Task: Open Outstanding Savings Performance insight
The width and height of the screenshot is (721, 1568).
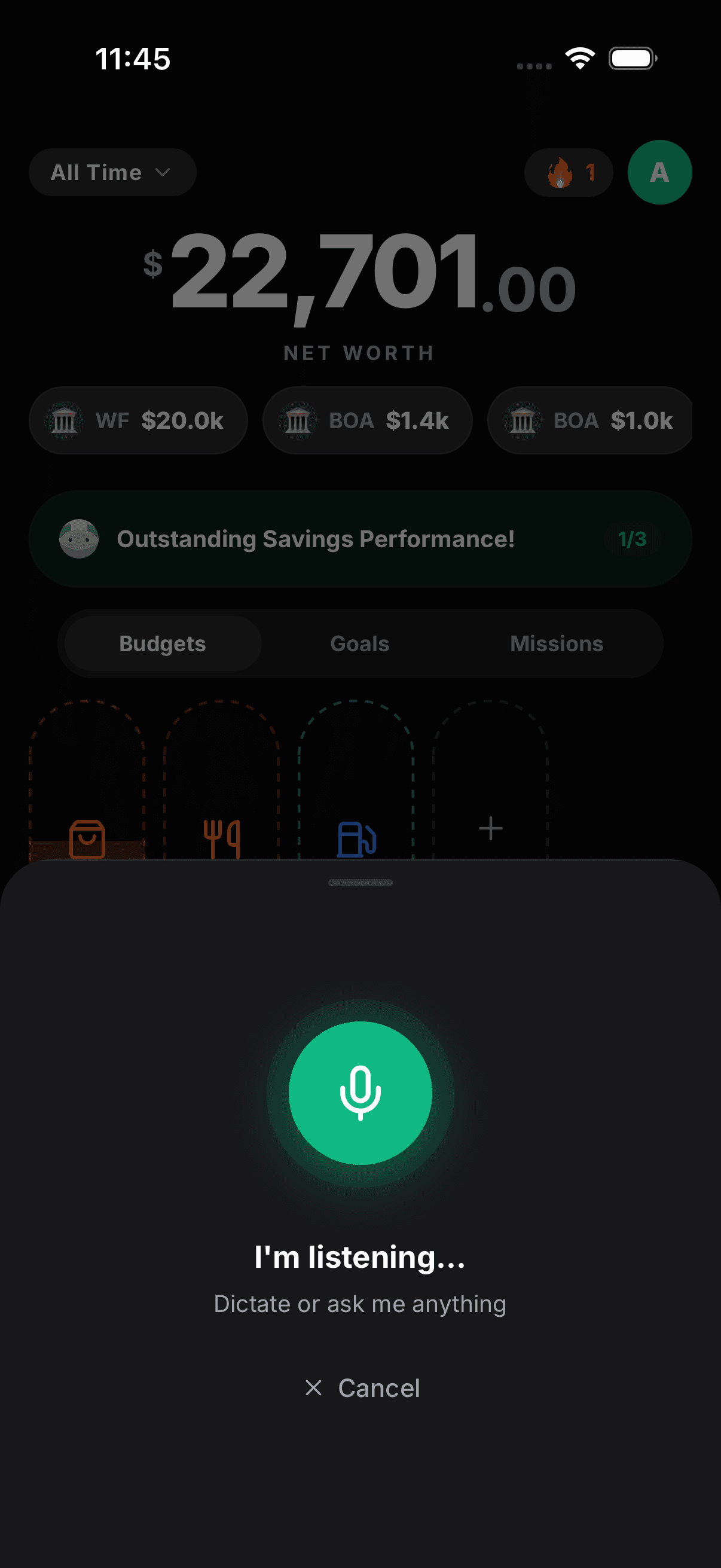Action: pos(316,538)
